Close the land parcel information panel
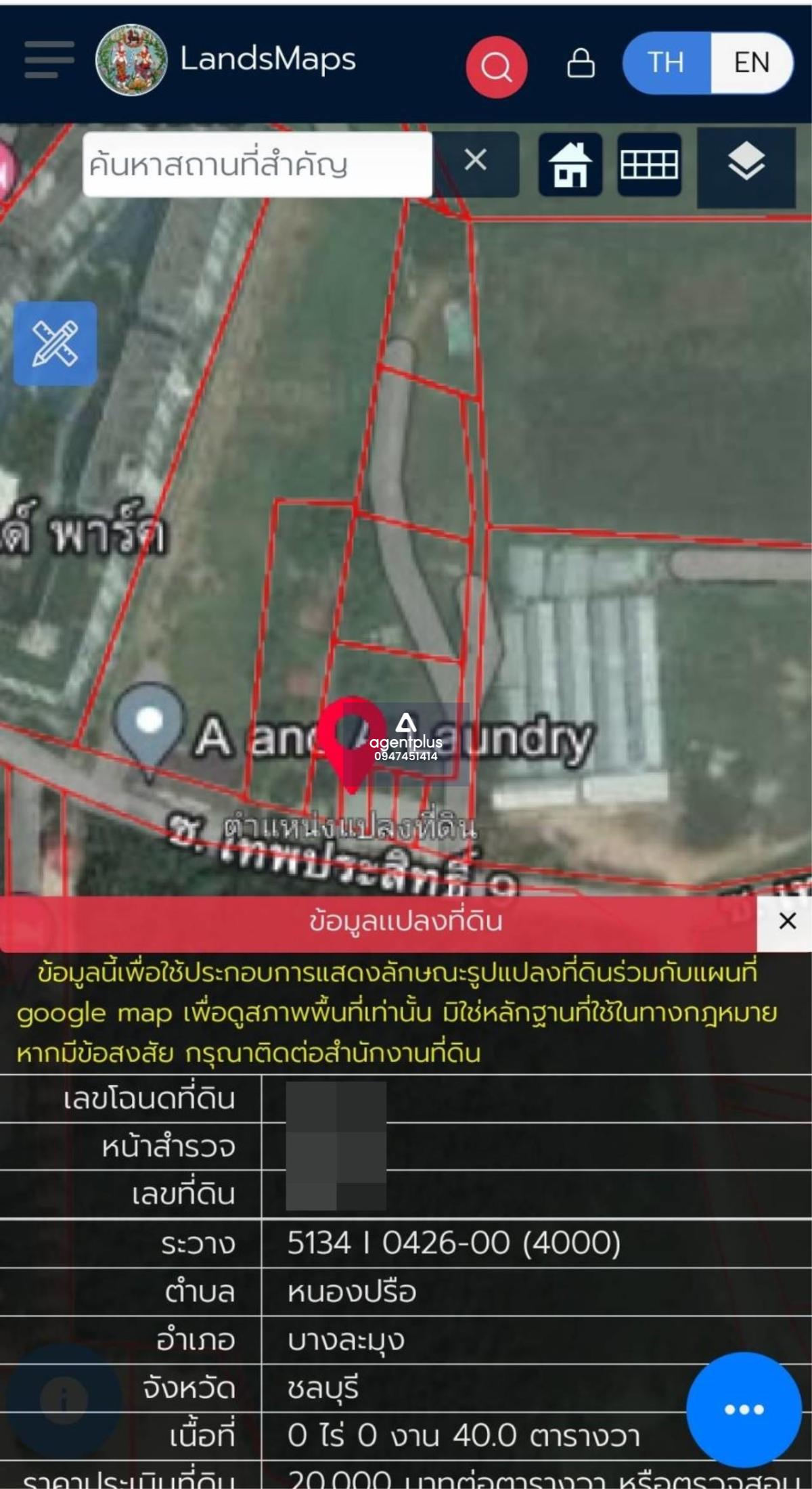This screenshot has height=1489, width=812. coord(788,921)
